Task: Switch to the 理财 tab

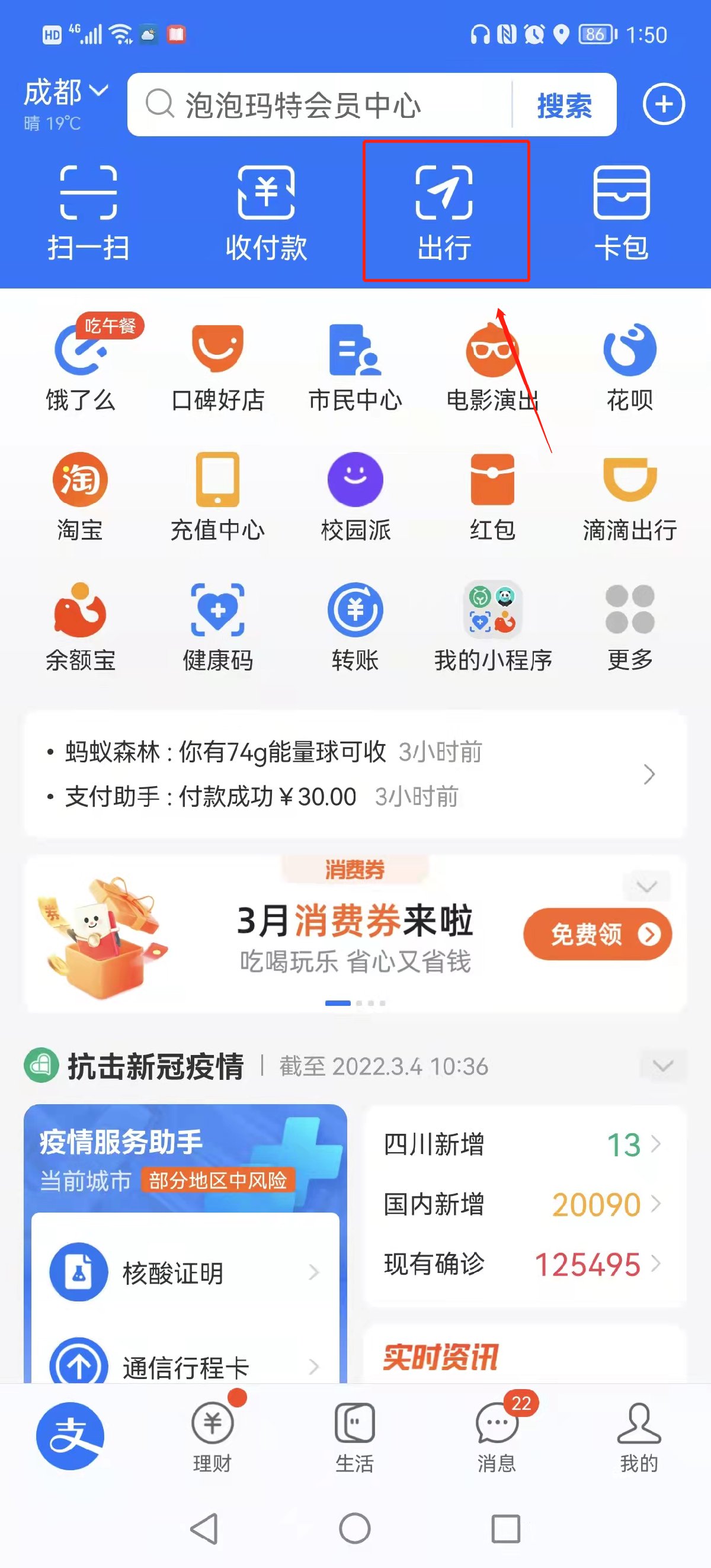Action: click(212, 1436)
